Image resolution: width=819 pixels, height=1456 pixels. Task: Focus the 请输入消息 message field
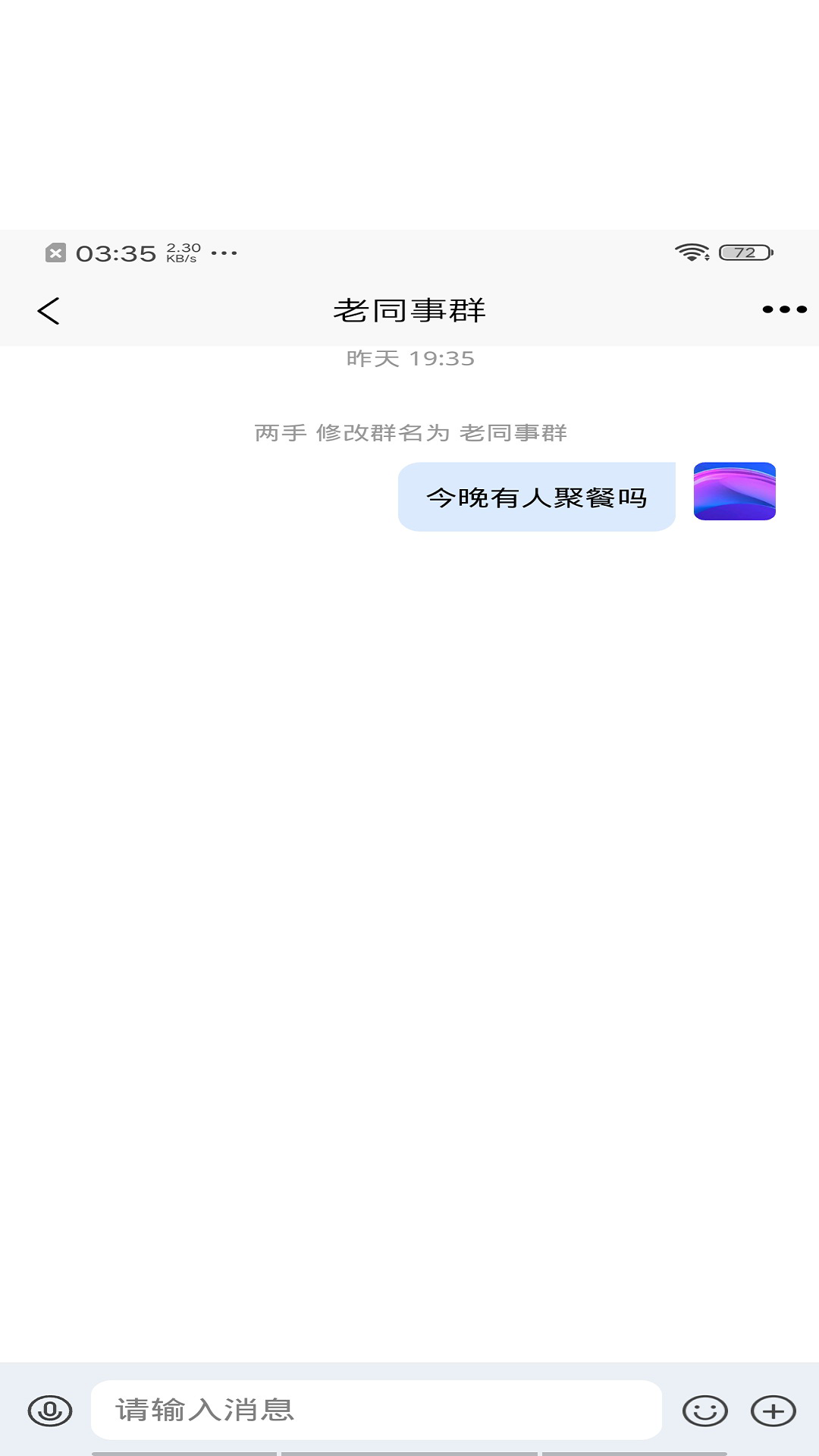pos(376,1410)
